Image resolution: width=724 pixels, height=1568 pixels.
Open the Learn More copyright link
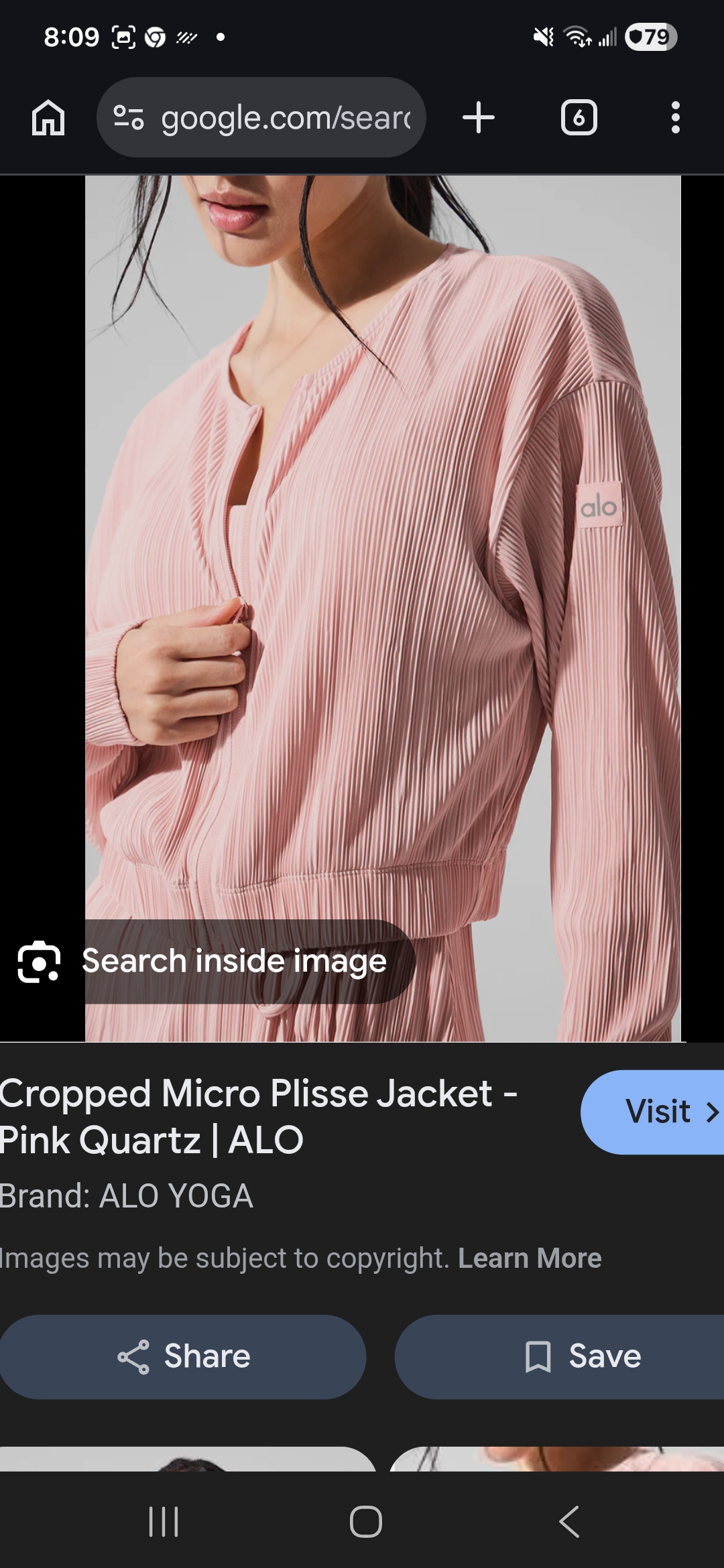click(530, 1258)
